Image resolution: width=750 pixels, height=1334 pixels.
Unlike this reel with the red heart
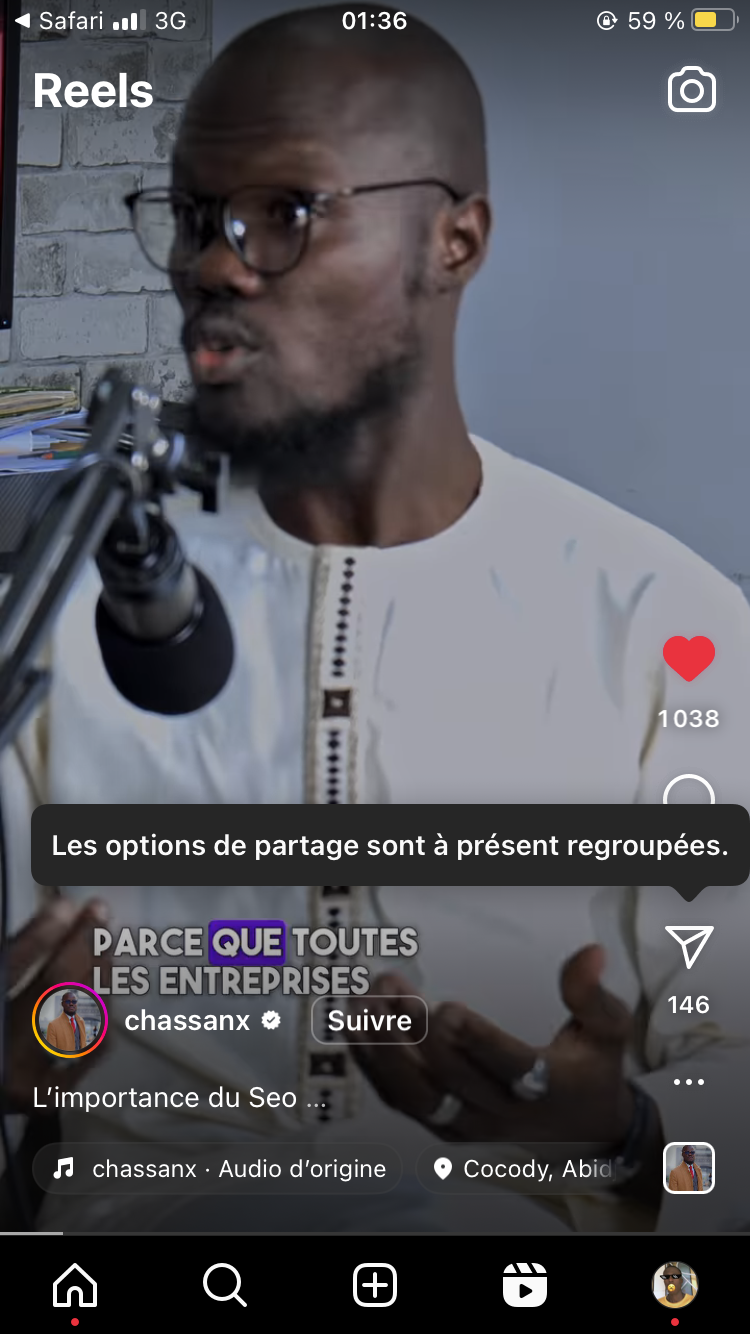click(689, 659)
